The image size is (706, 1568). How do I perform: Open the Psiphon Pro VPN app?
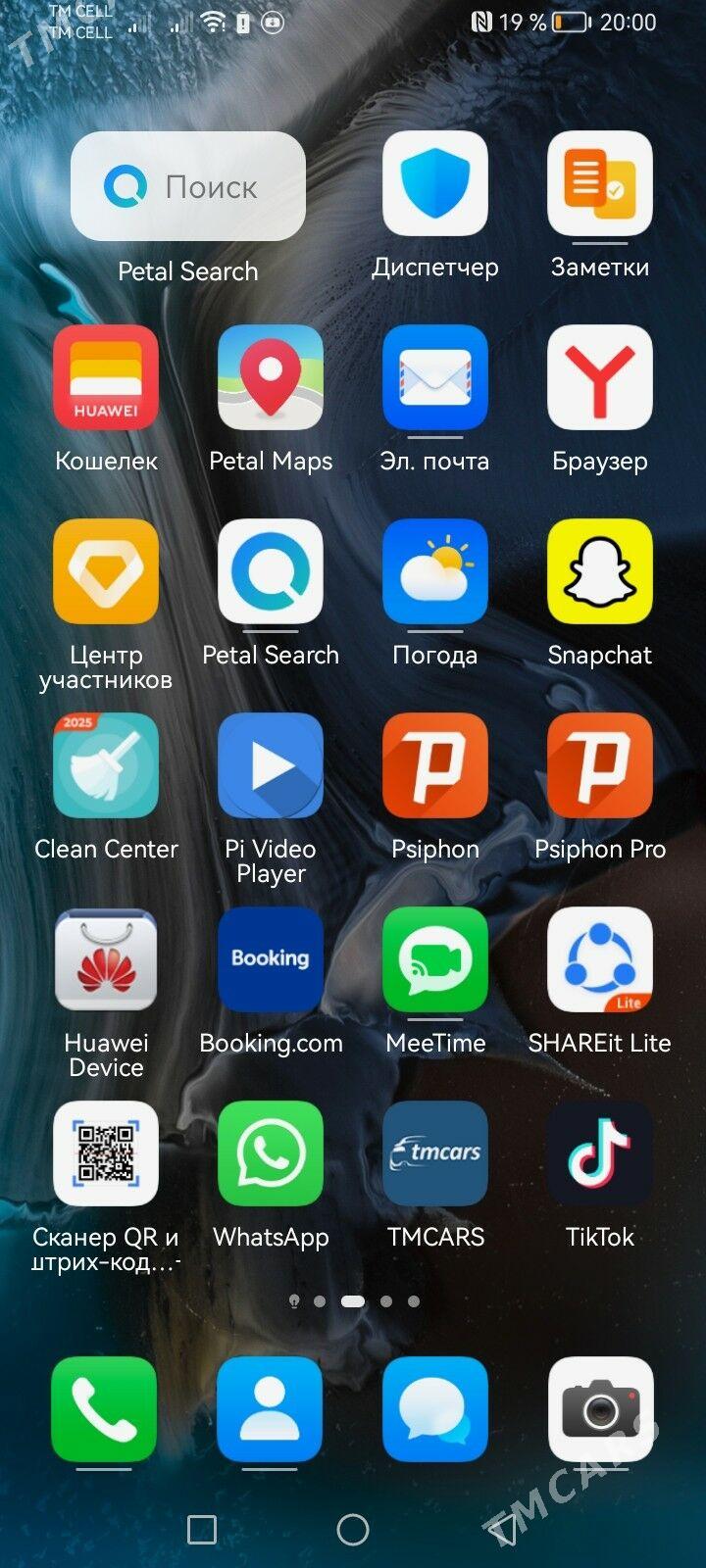[x=600, y=765]
